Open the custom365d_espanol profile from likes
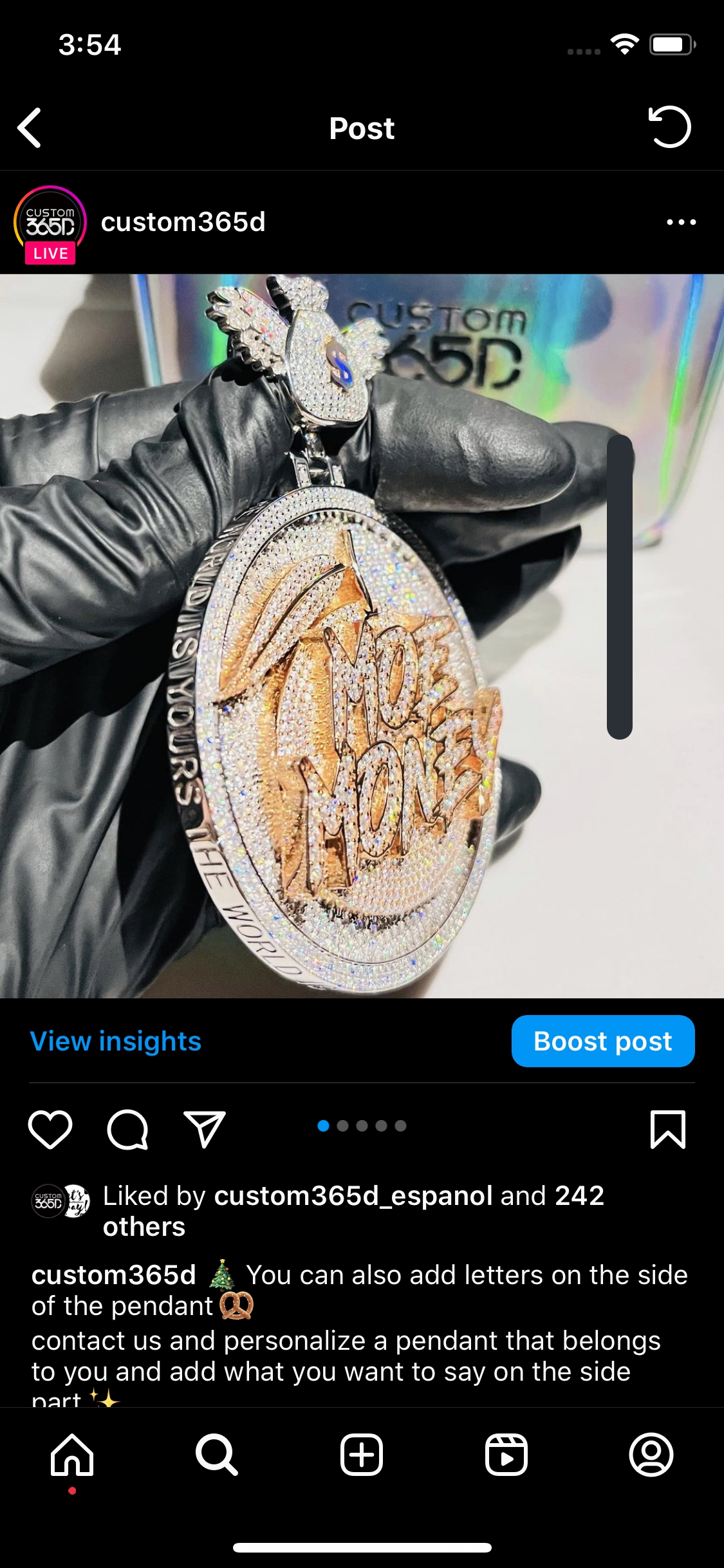724x1568 pixels. pyautogui.click(x=353, y=1196)
